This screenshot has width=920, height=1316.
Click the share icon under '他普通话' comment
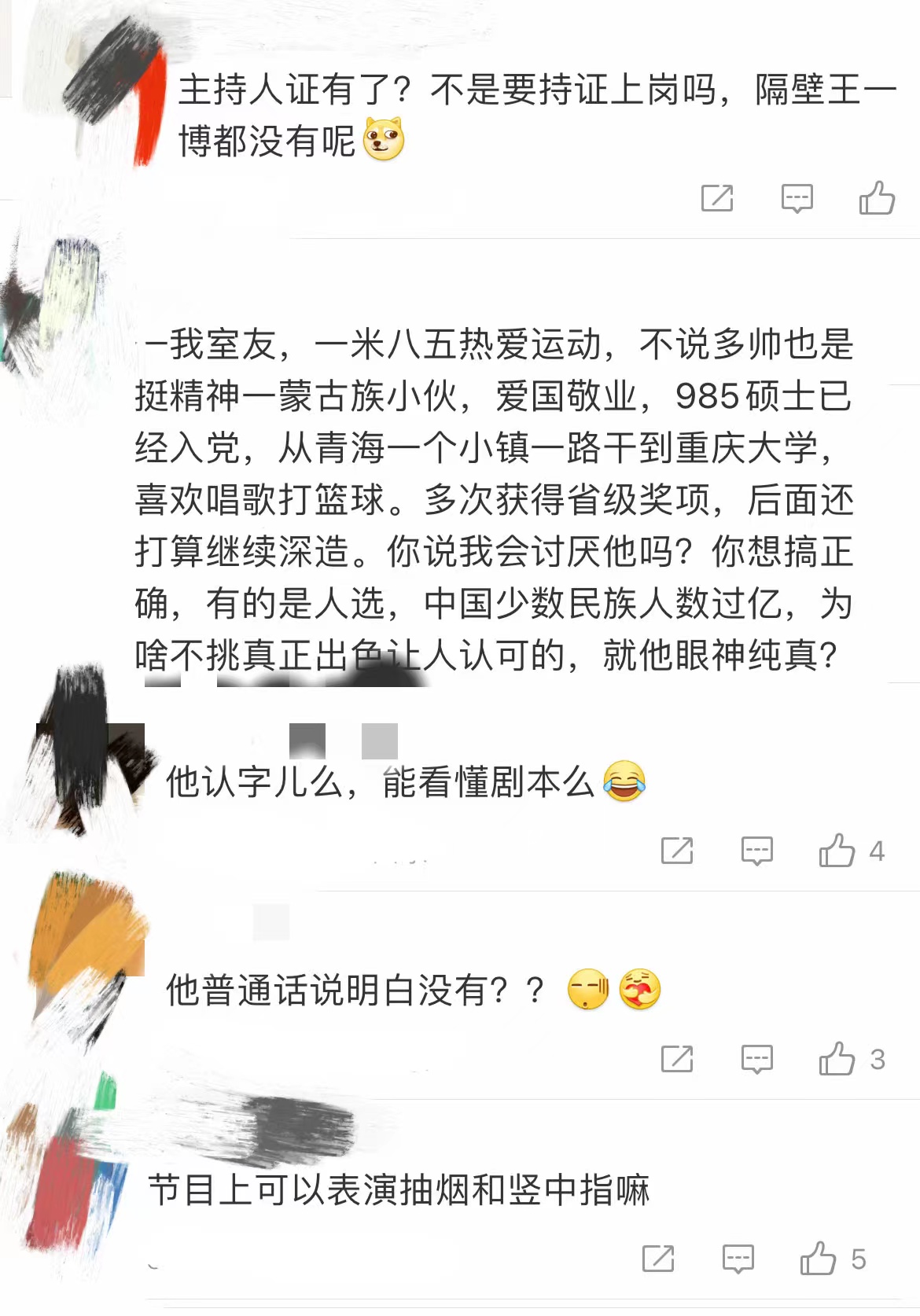click(x=678, y=1061)
